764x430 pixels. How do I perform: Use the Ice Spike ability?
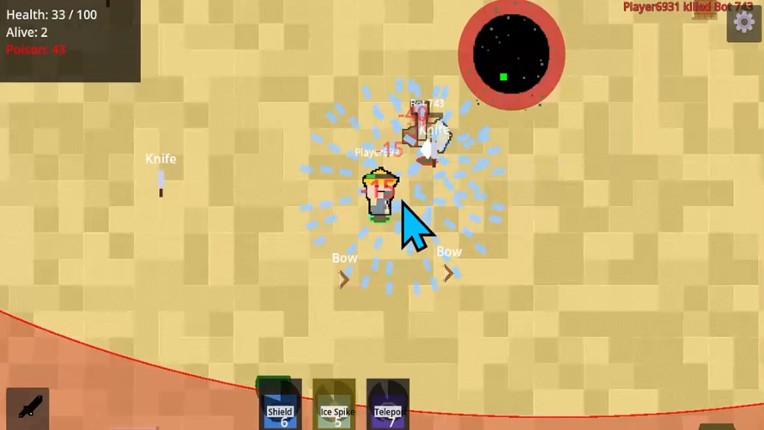tap(335, 405)
